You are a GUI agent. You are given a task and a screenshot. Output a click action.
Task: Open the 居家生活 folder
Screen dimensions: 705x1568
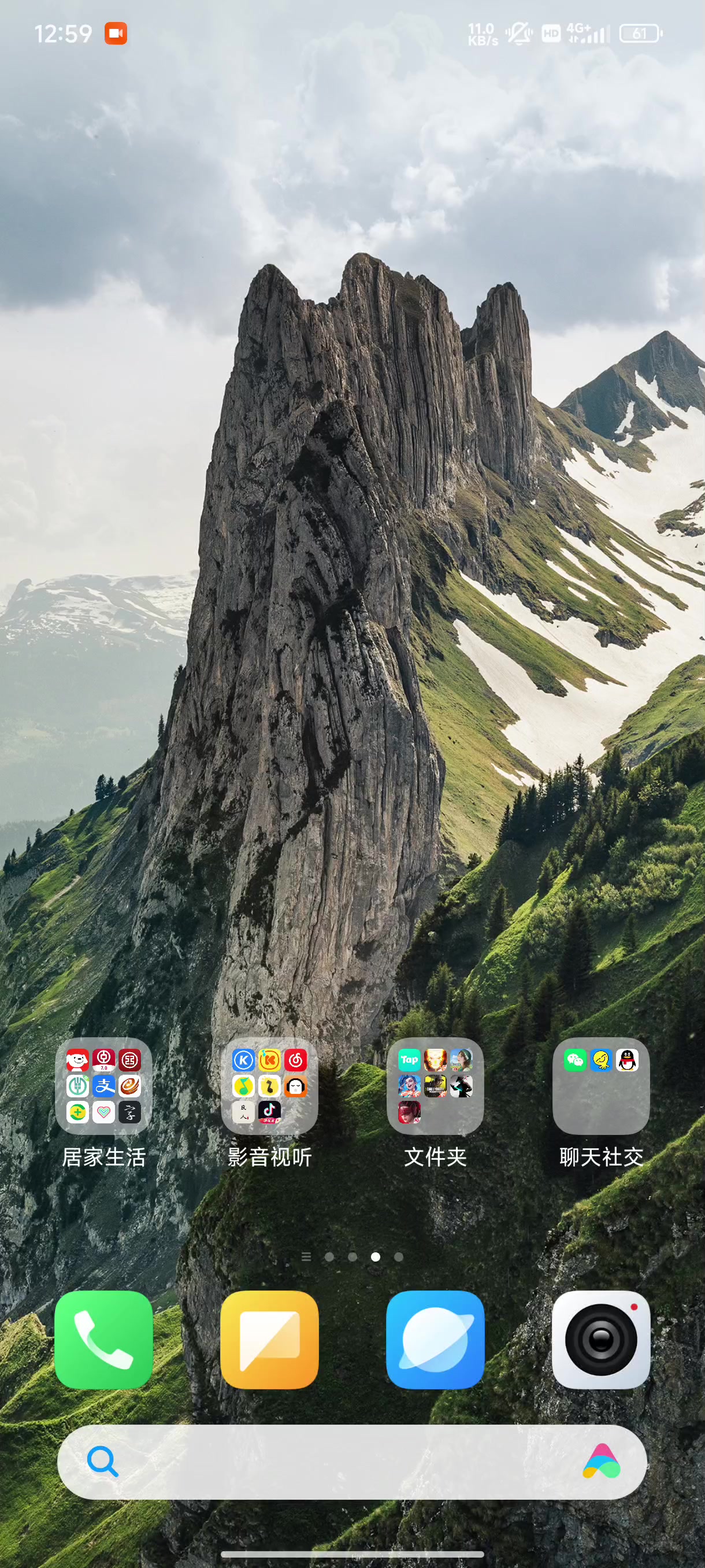click(x=103, y=1085)
